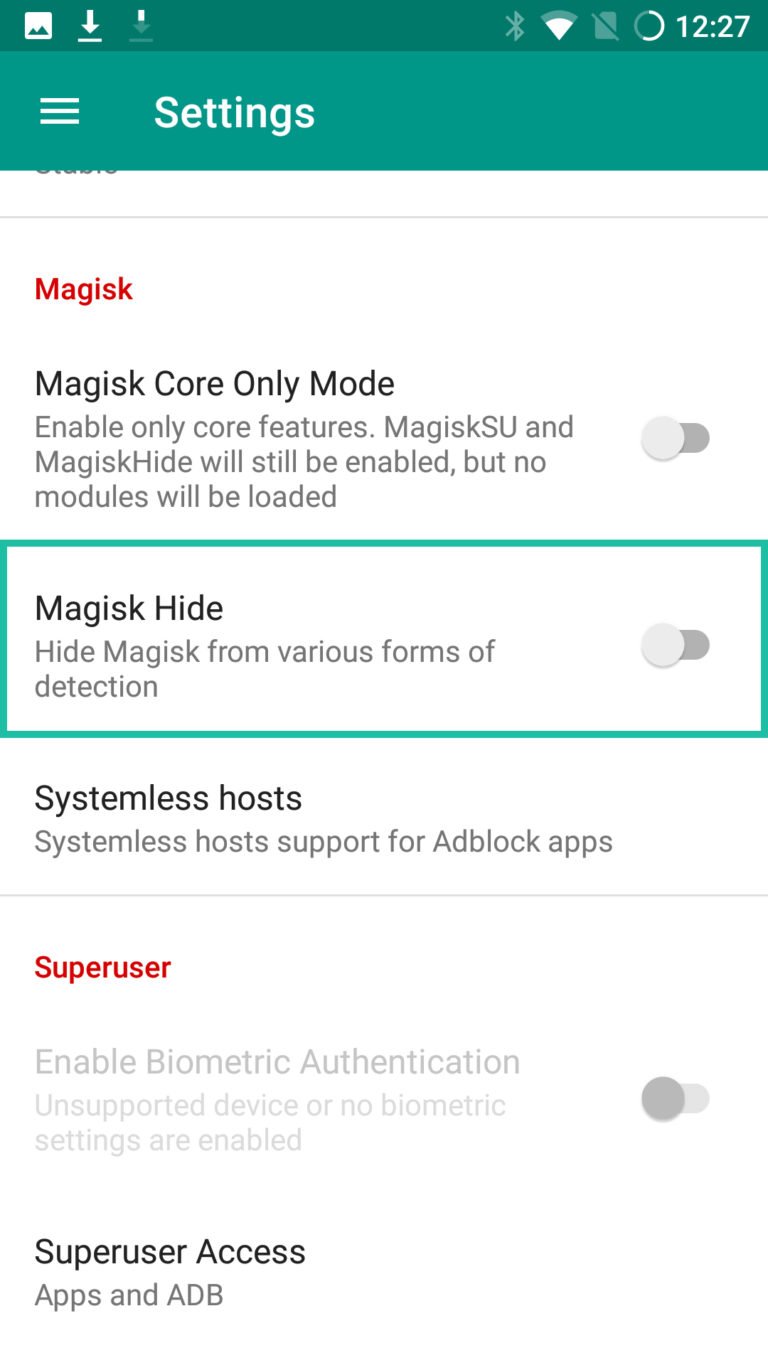Tap the red Magisk section header

click(x=83, y=288)
